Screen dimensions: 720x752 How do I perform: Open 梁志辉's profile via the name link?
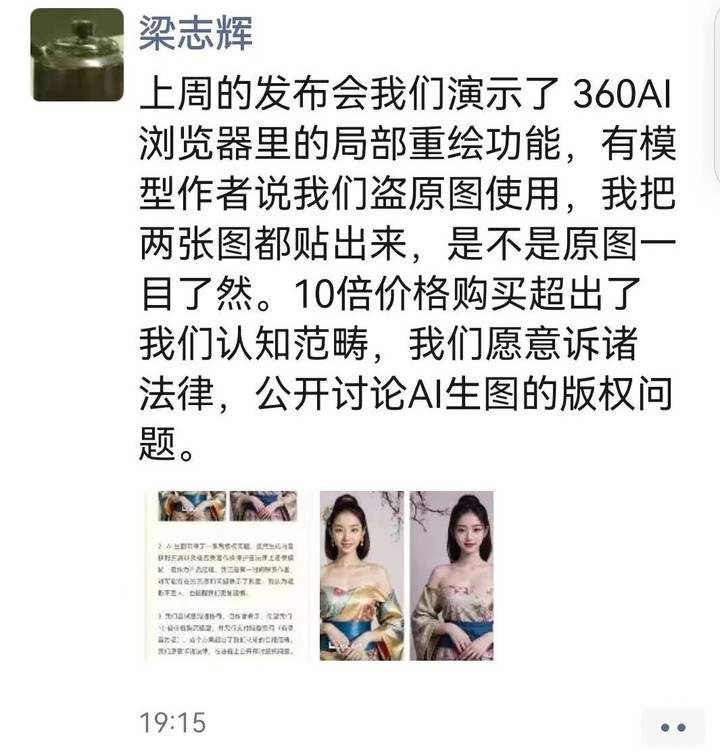pyautogui.click(x=196, y=32)
